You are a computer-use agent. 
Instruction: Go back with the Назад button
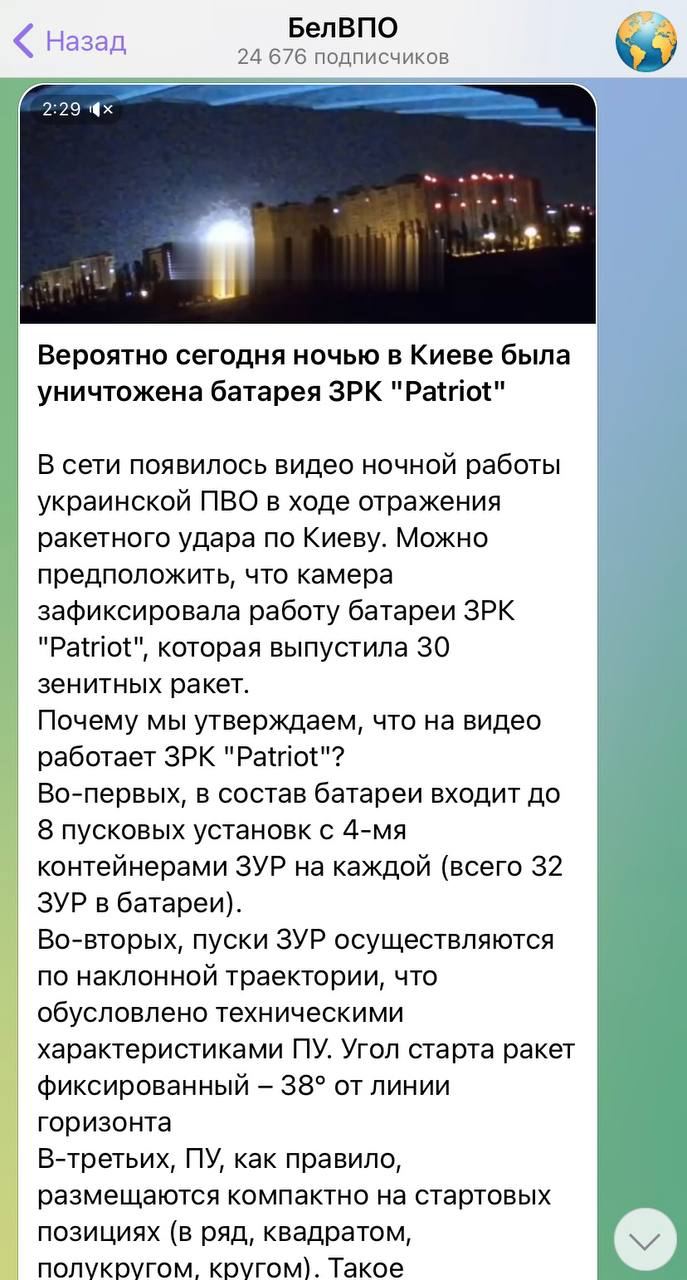tap(70, 41)
